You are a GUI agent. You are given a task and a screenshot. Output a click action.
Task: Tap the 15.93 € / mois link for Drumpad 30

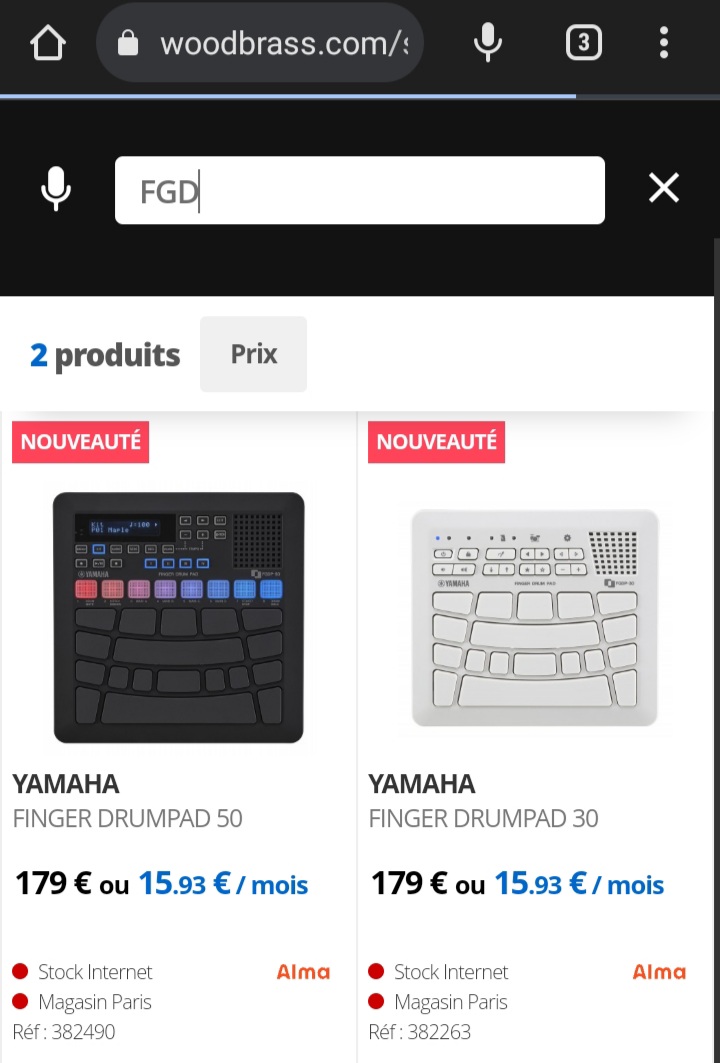(x=578, y=884)
